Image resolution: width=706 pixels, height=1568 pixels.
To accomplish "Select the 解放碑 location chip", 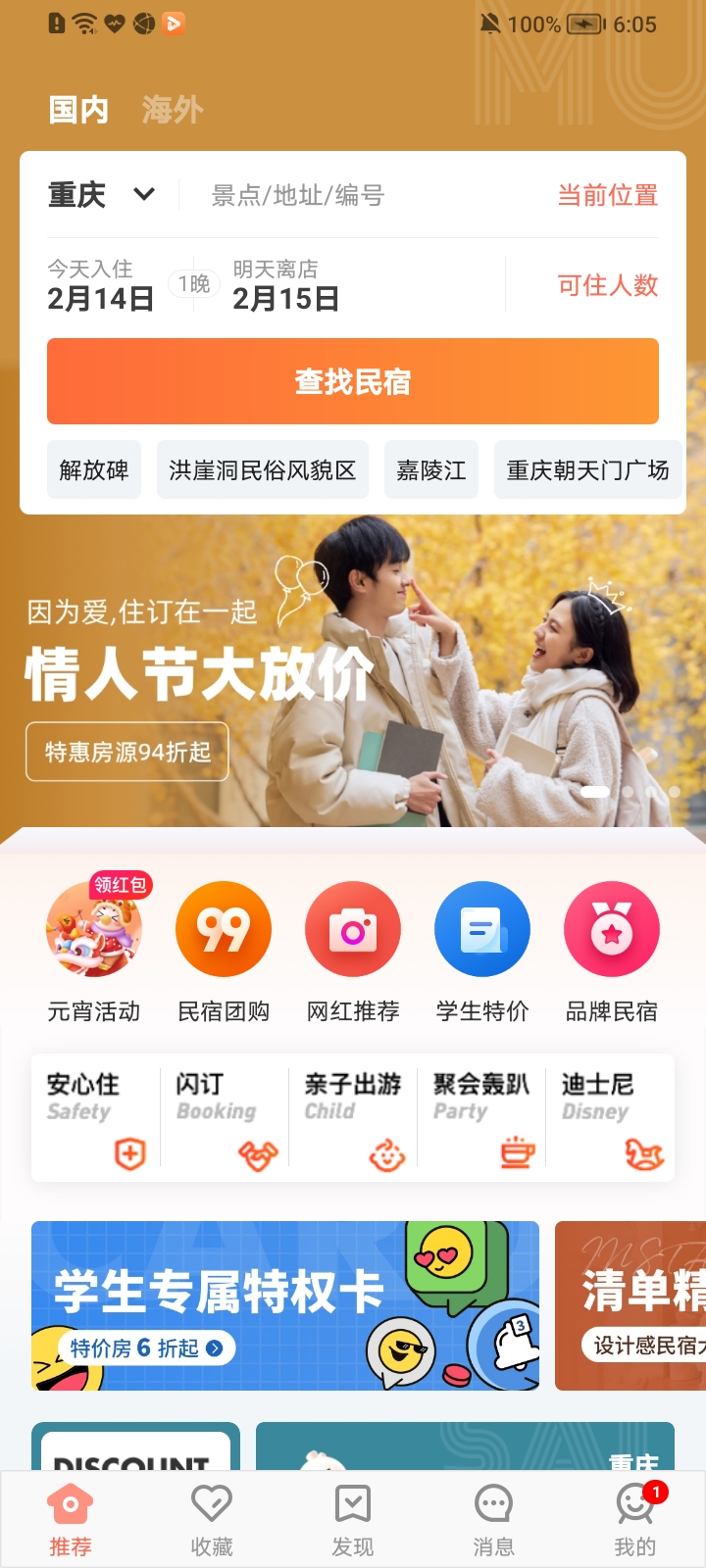I will (x=94, y=470).
